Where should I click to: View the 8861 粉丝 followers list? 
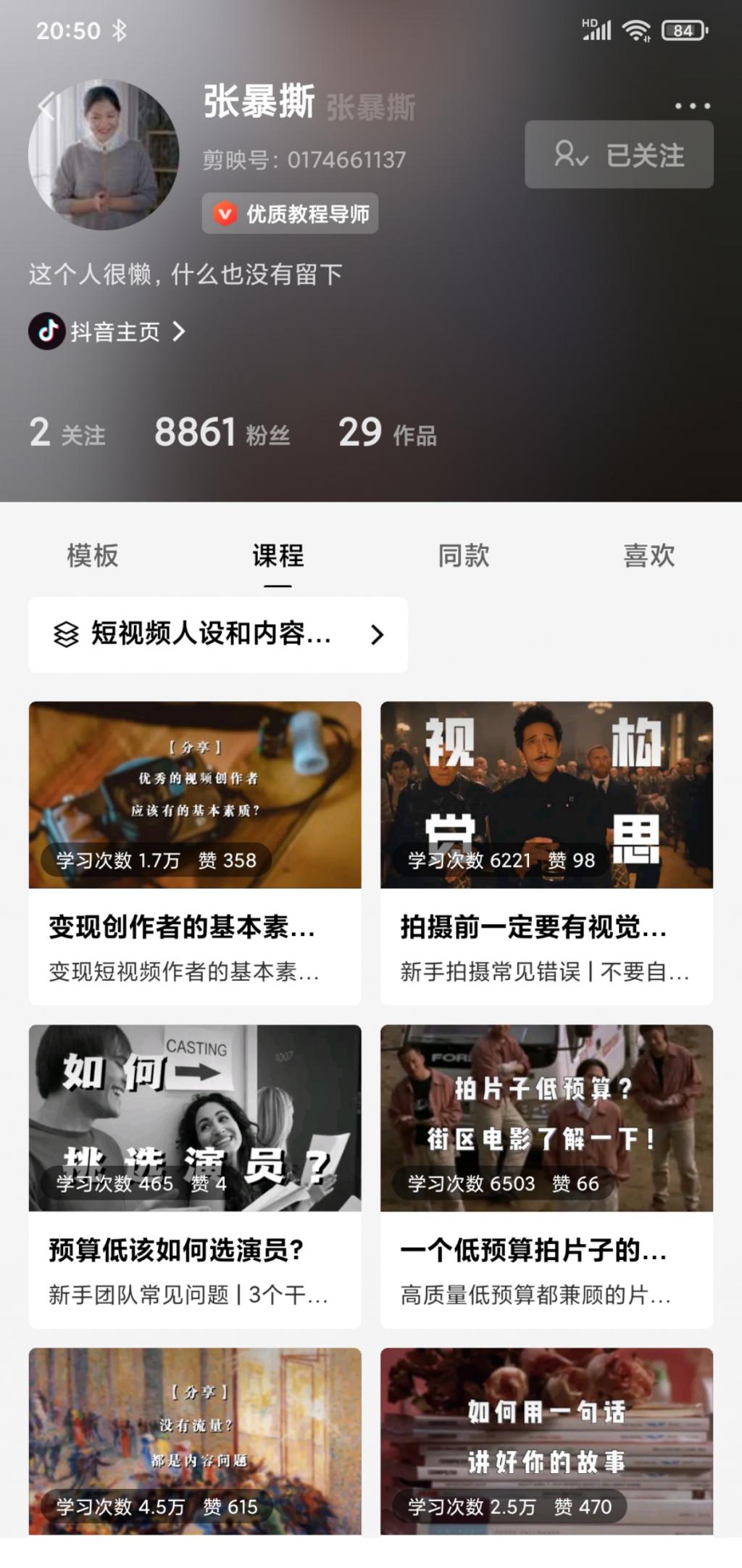point(222,433)
